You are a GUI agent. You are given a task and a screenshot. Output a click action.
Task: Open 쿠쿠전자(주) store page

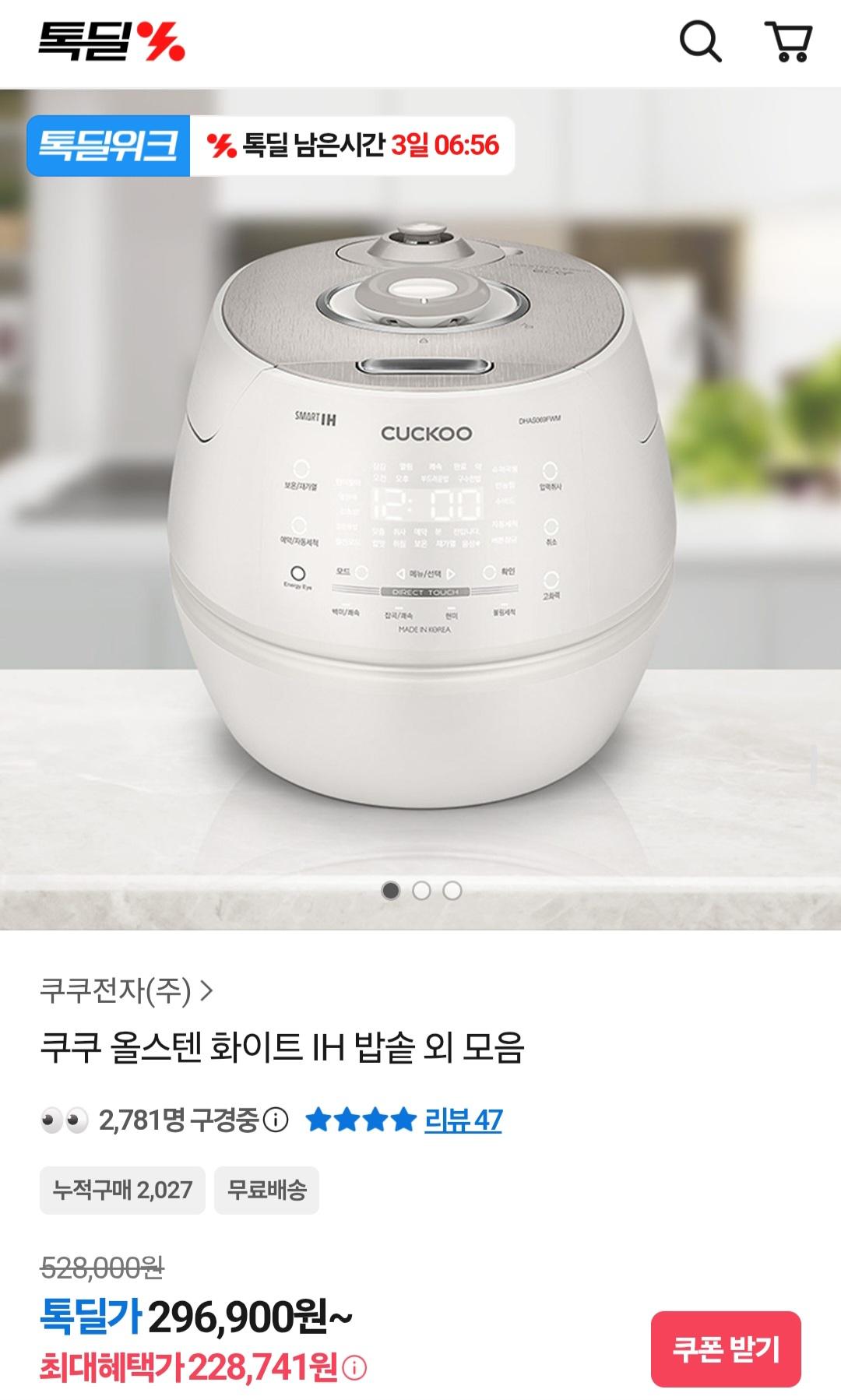coord(126,990)
